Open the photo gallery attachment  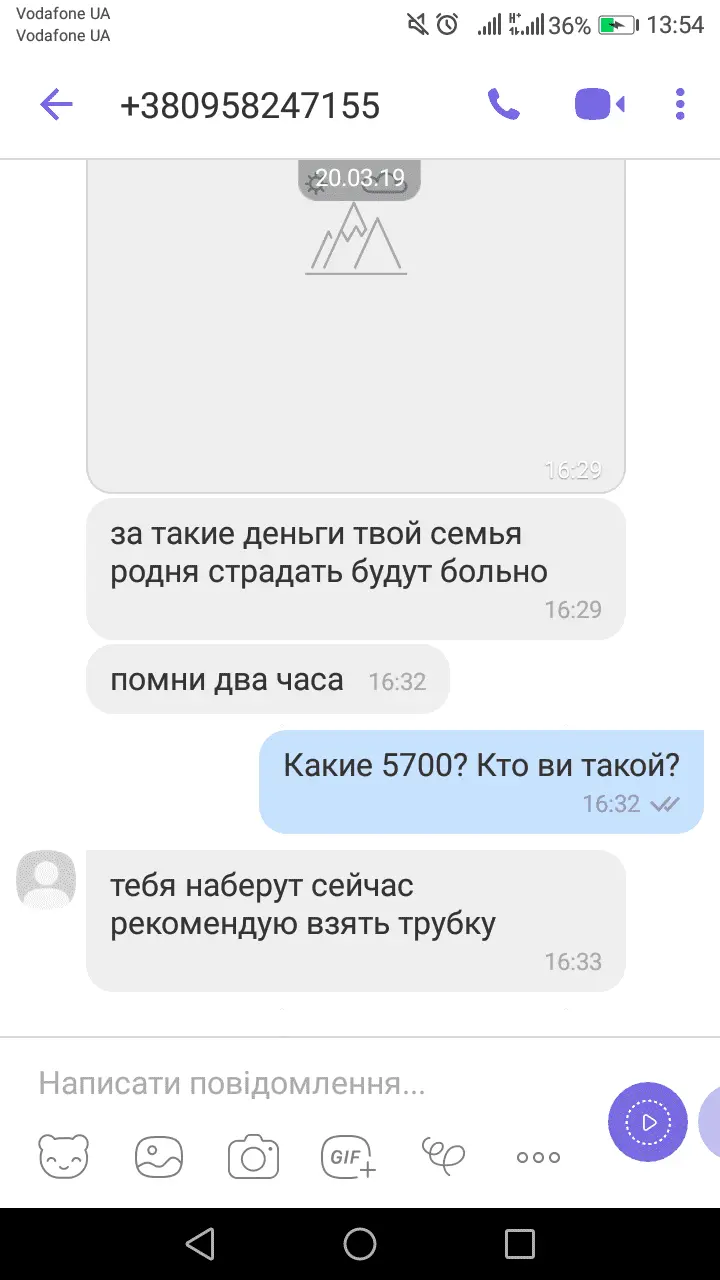pyautogui.click(x=159, y=1157)
